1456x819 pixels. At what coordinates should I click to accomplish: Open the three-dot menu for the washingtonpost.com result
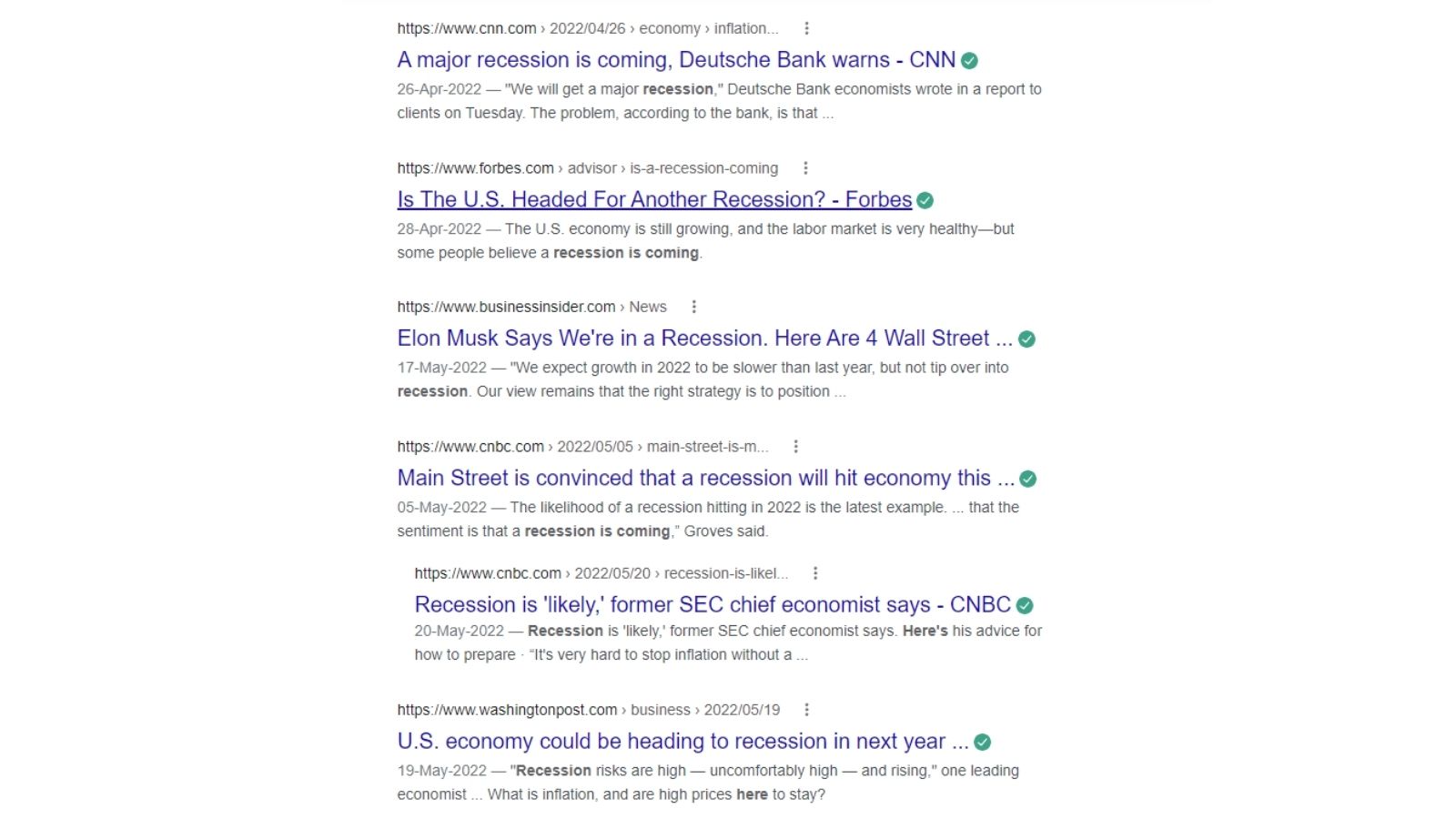coord(806,710)
